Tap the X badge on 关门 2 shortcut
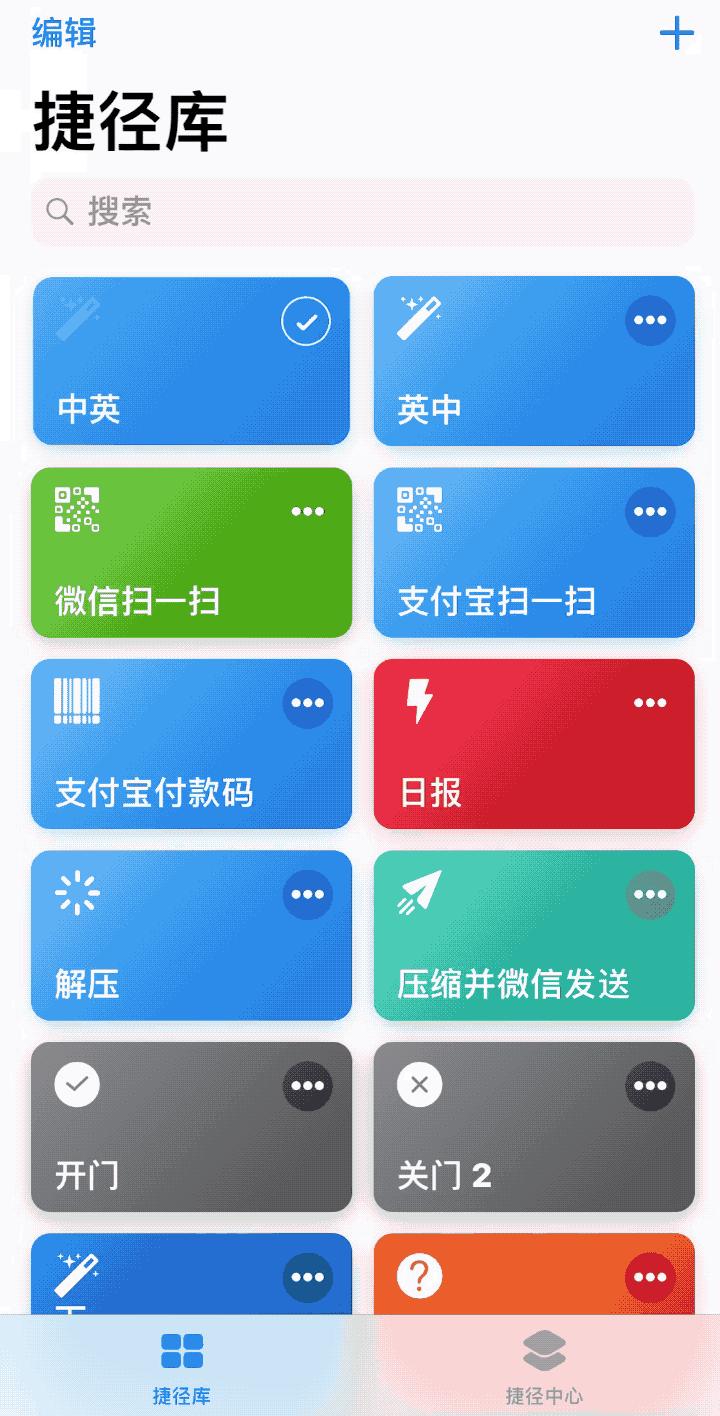Image resolution: width=720 pixels, height=1416 pixels. coord(419,1084)
